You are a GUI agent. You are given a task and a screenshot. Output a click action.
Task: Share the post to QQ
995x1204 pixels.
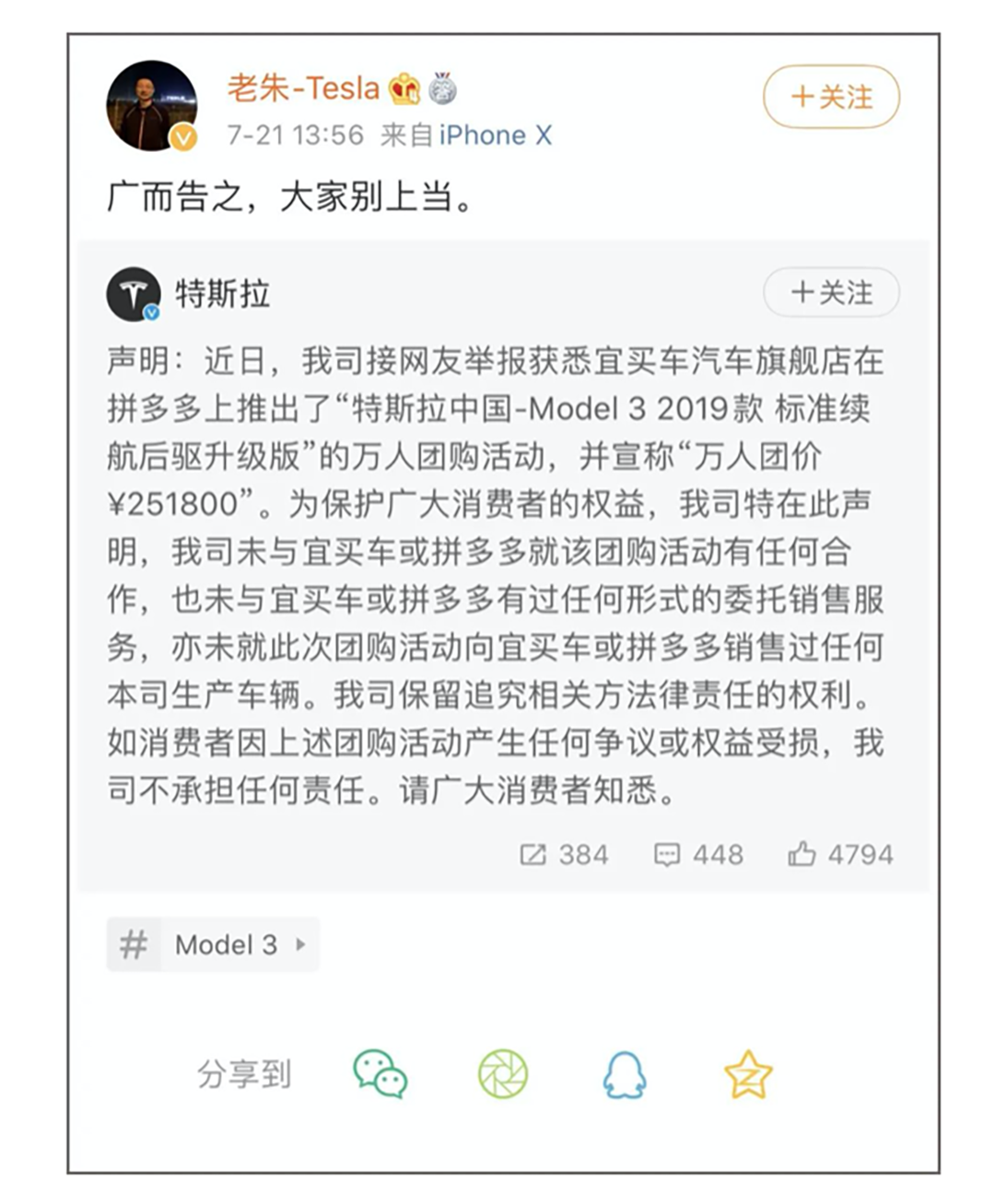[x=625, y=1074]
